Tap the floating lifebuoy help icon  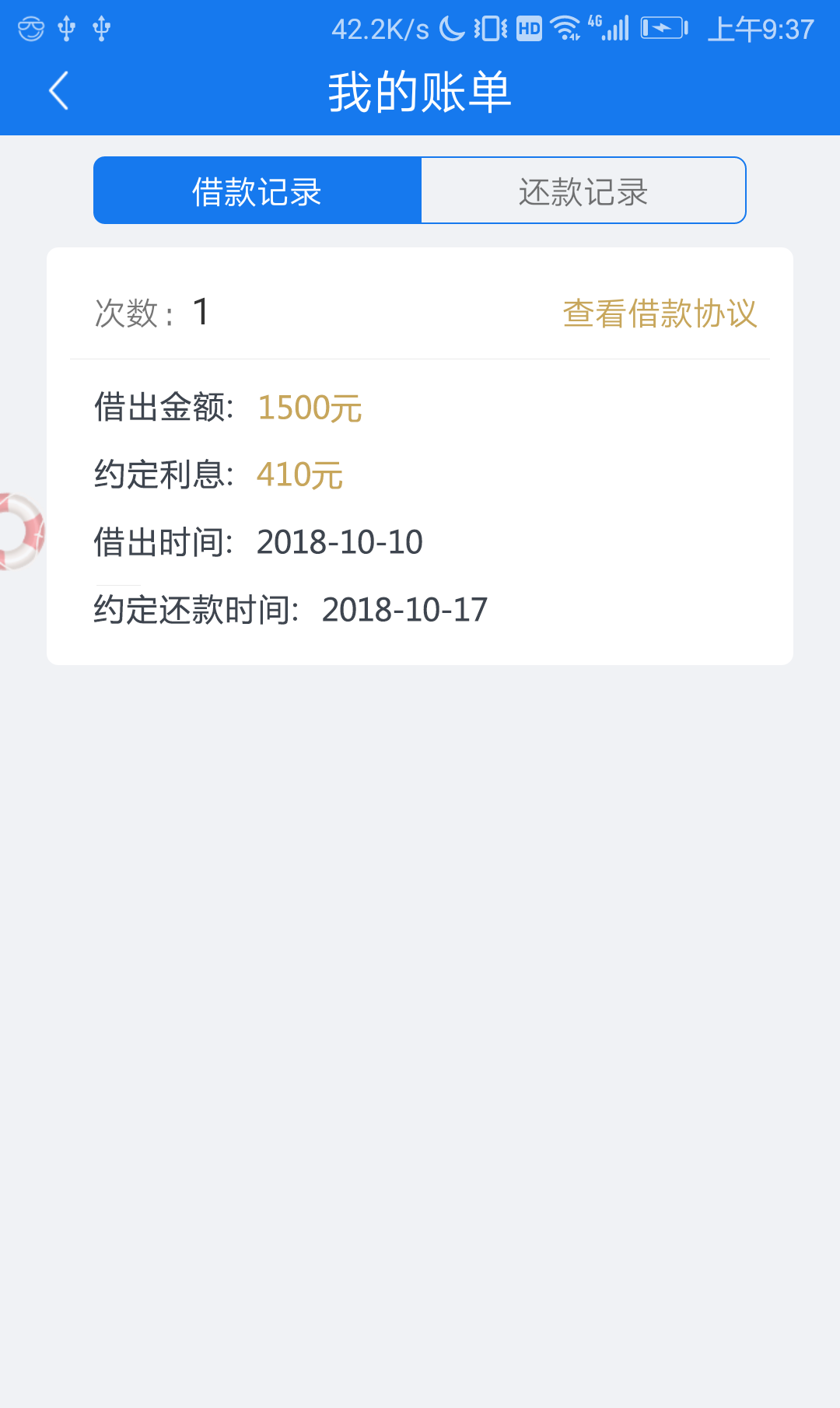(21, 531)
